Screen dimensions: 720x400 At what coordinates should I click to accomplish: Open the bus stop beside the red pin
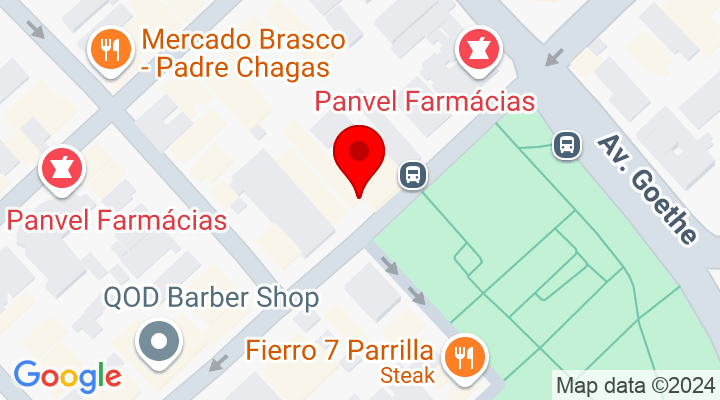click(411, 175)
